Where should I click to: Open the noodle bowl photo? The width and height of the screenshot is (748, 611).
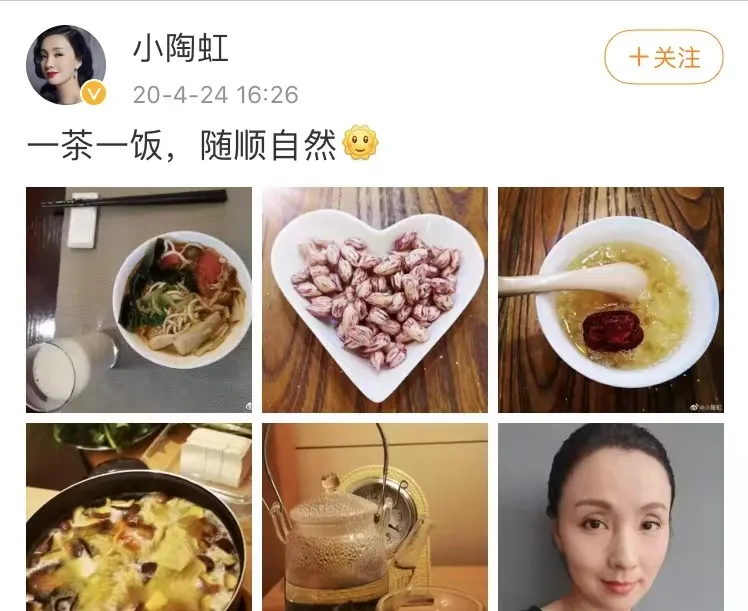tap(139, 300)
